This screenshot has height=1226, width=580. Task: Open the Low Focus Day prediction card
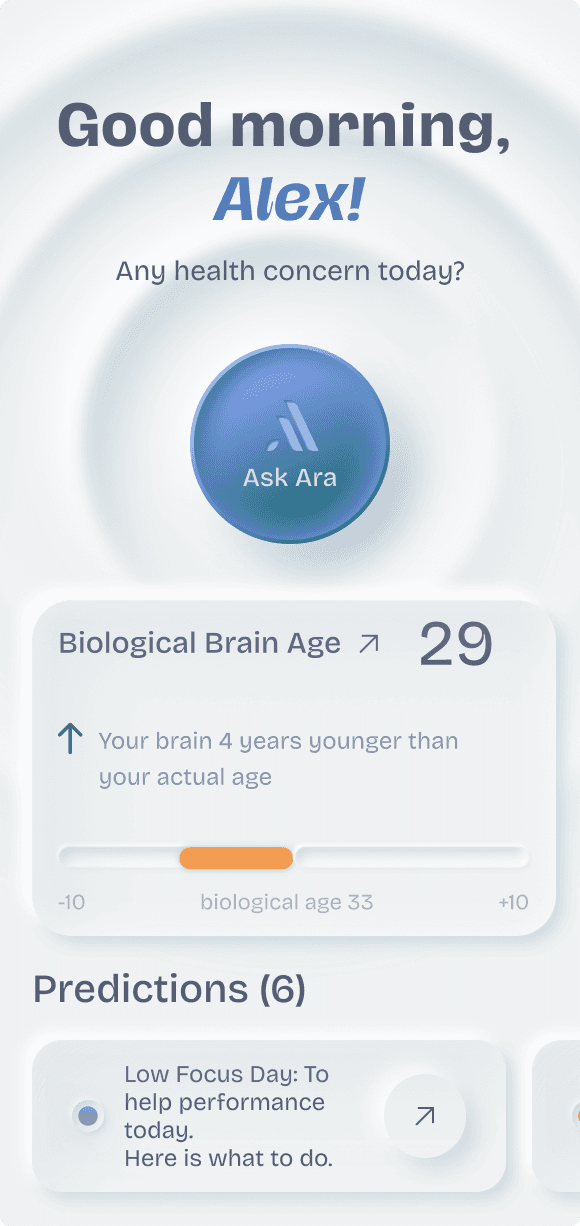269,1116
